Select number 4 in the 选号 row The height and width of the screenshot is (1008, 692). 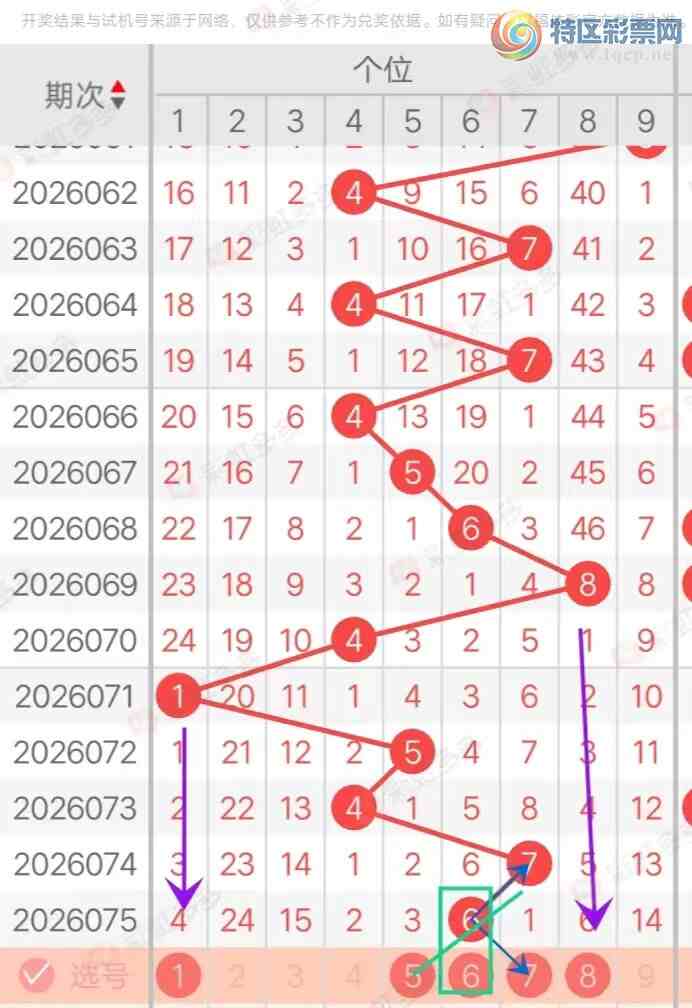354,975
